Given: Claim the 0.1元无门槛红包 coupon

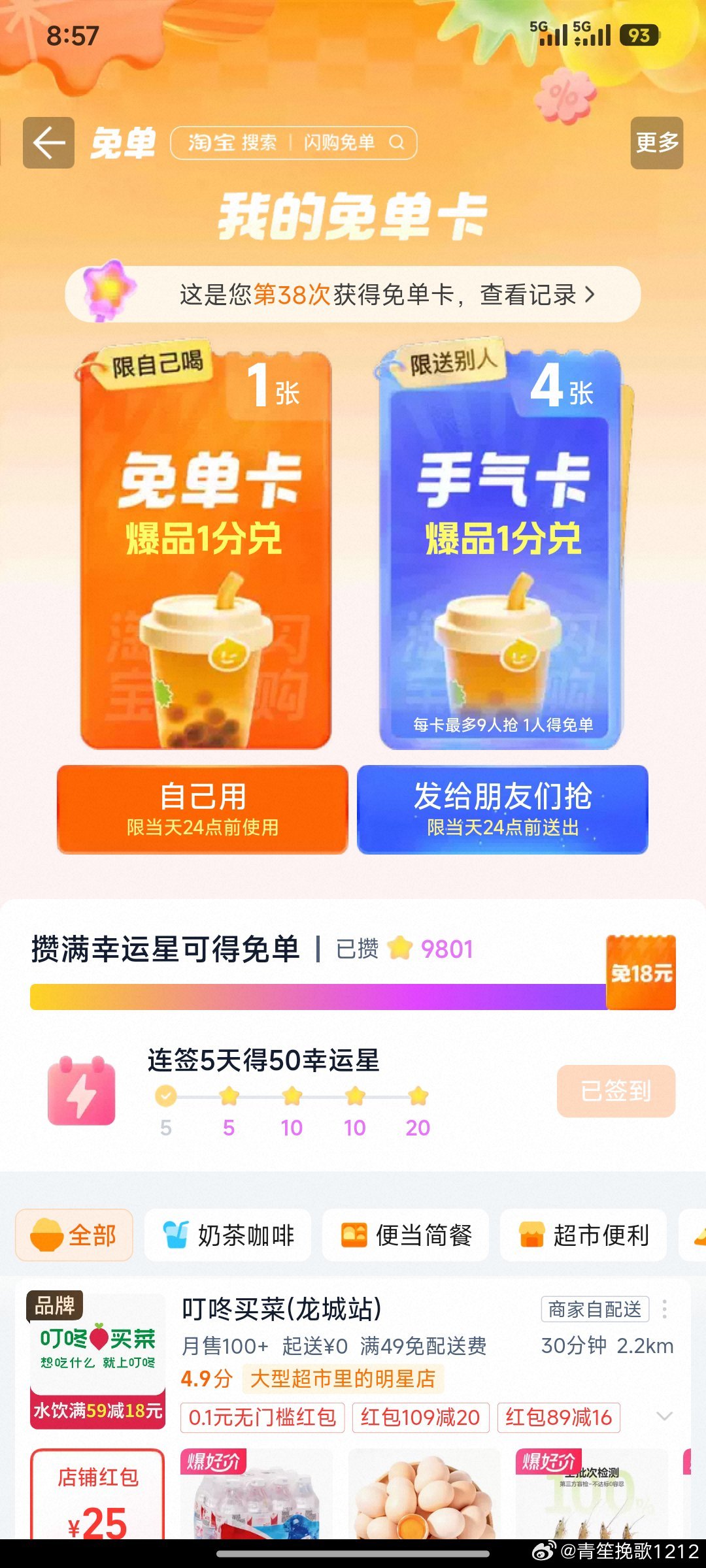Looking at the screenshot, I should (x=262, y=1417).
